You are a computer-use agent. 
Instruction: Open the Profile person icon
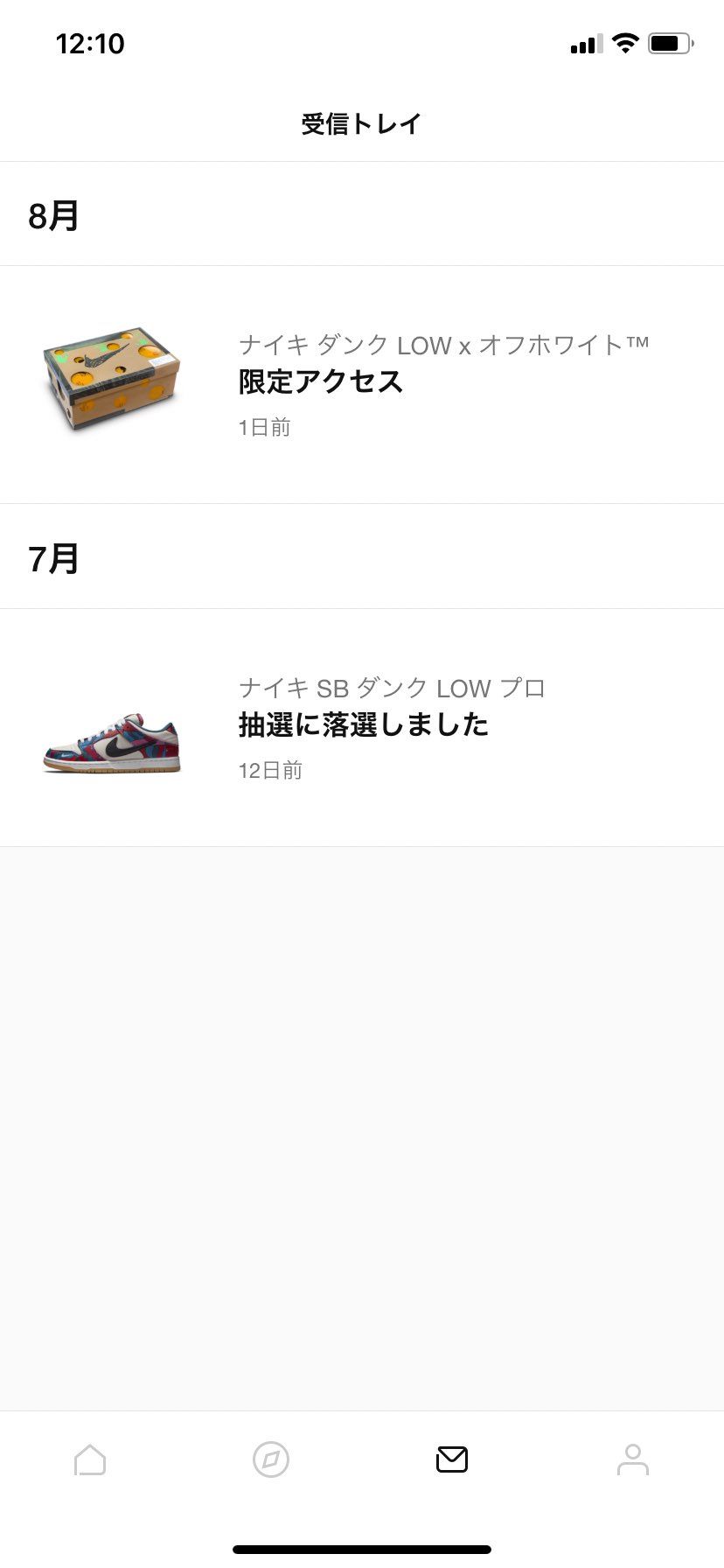pyautogui.click(x=633, y=1459)
